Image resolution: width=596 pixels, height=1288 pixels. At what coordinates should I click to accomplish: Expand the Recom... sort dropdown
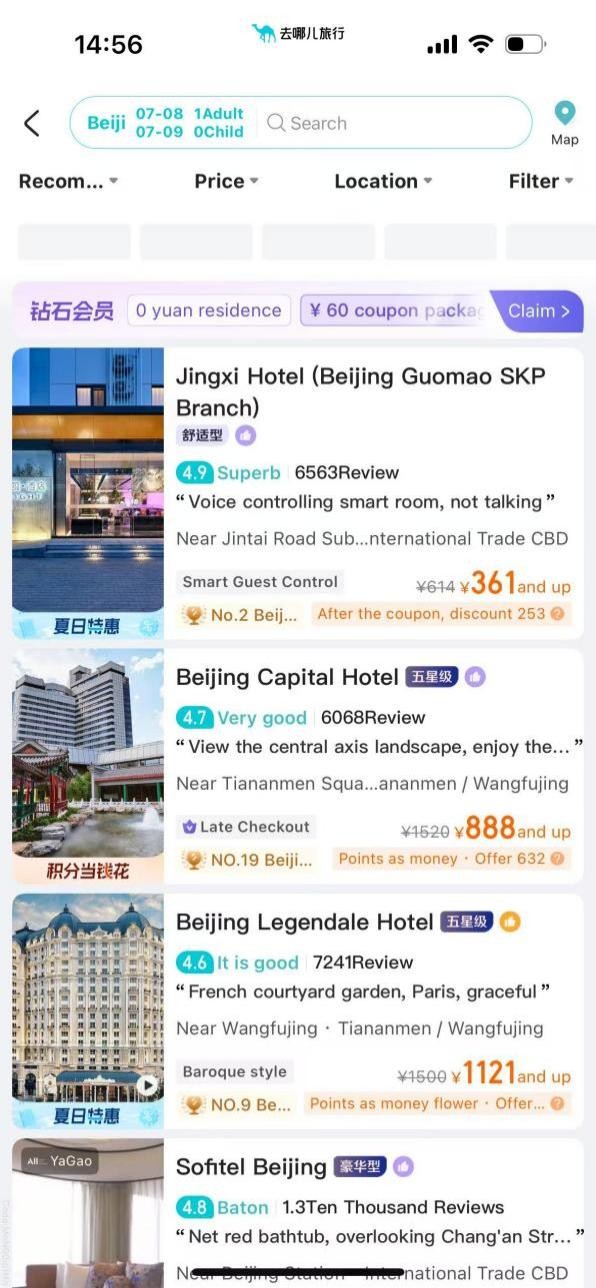click(x=68, y=181)
